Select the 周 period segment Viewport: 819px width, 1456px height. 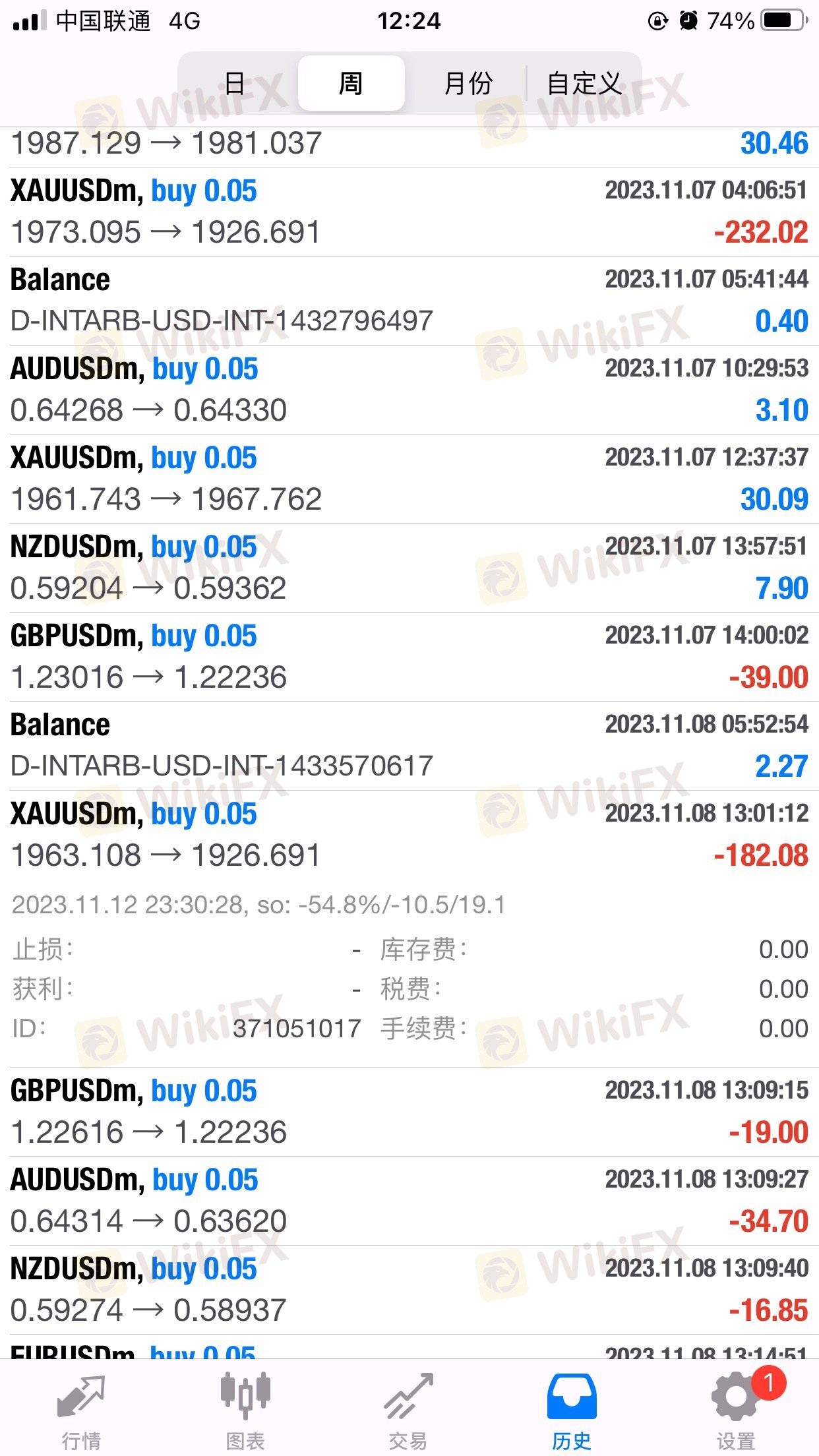tap(351, 84)
